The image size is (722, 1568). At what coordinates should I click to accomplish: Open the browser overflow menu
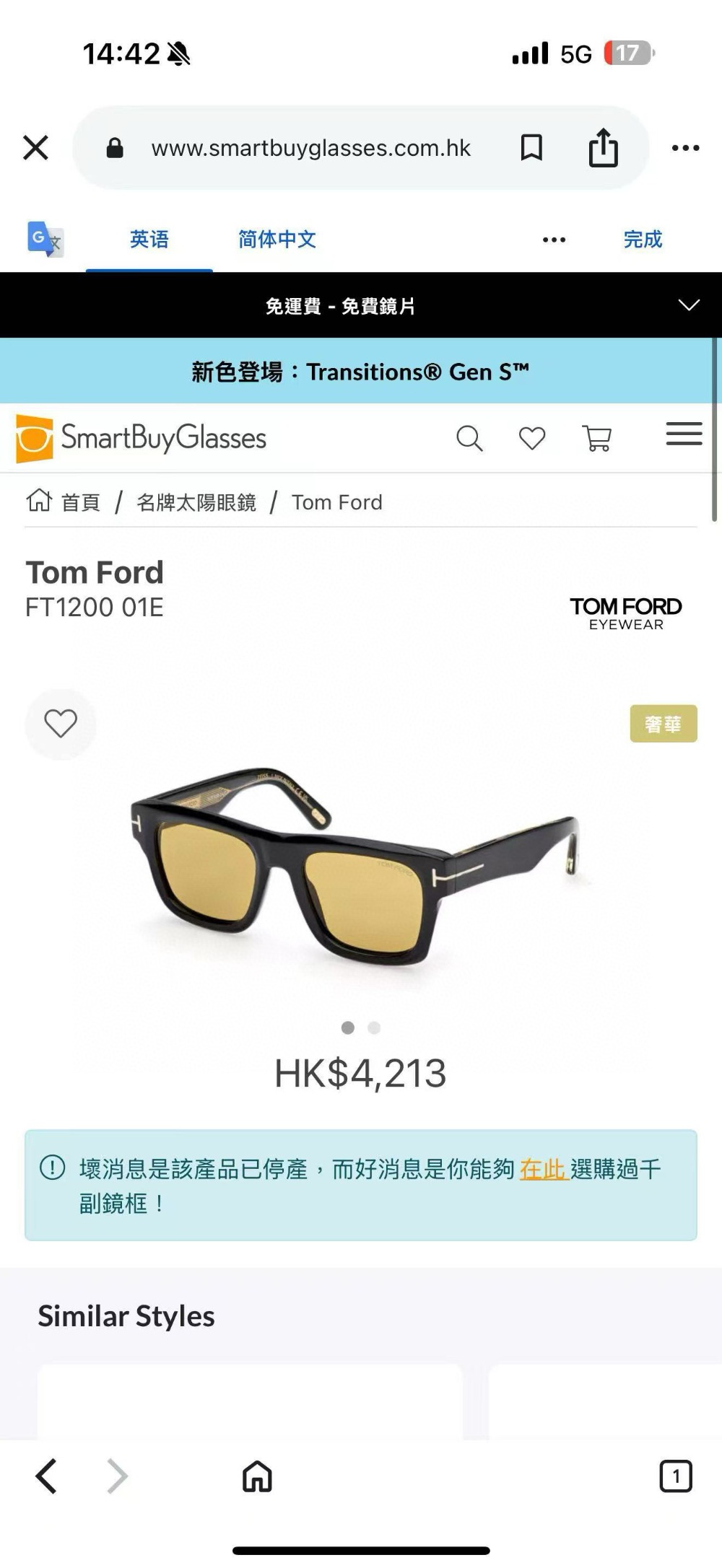pos(685,148)
